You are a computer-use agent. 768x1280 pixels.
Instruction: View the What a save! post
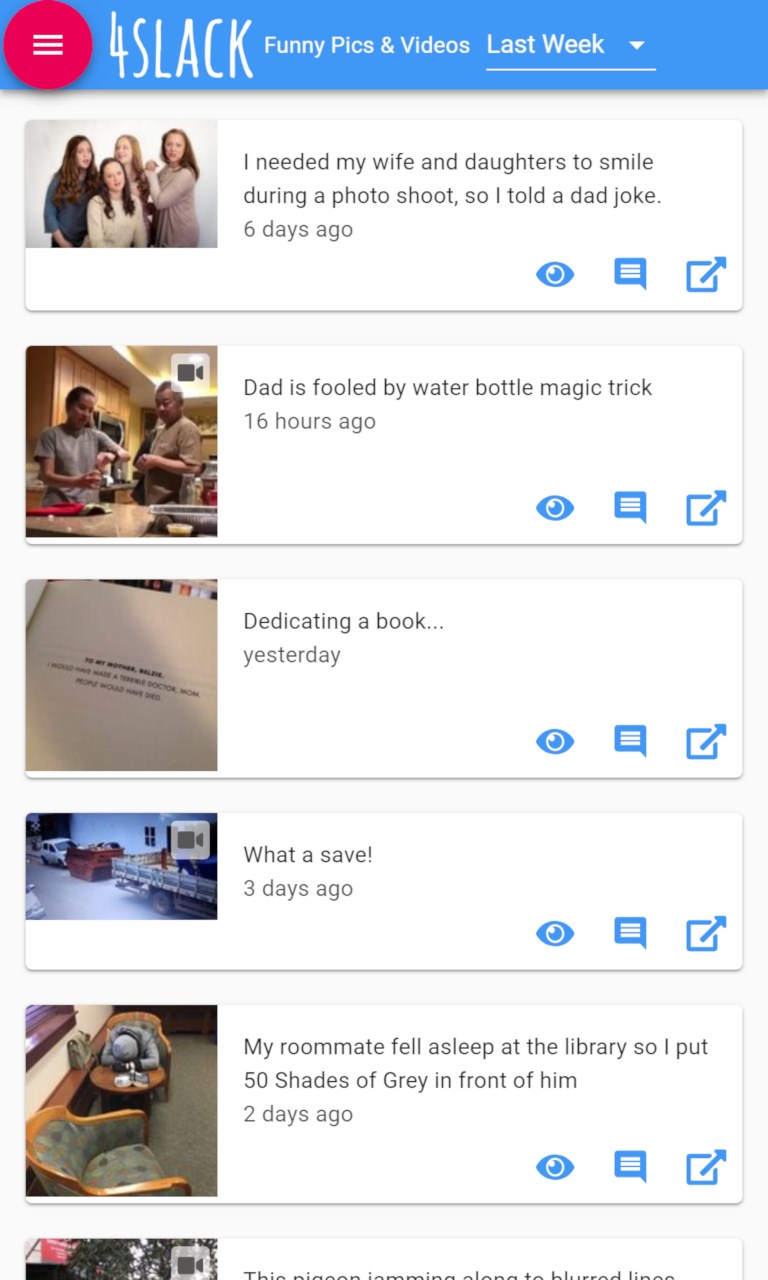coord(555,933)
